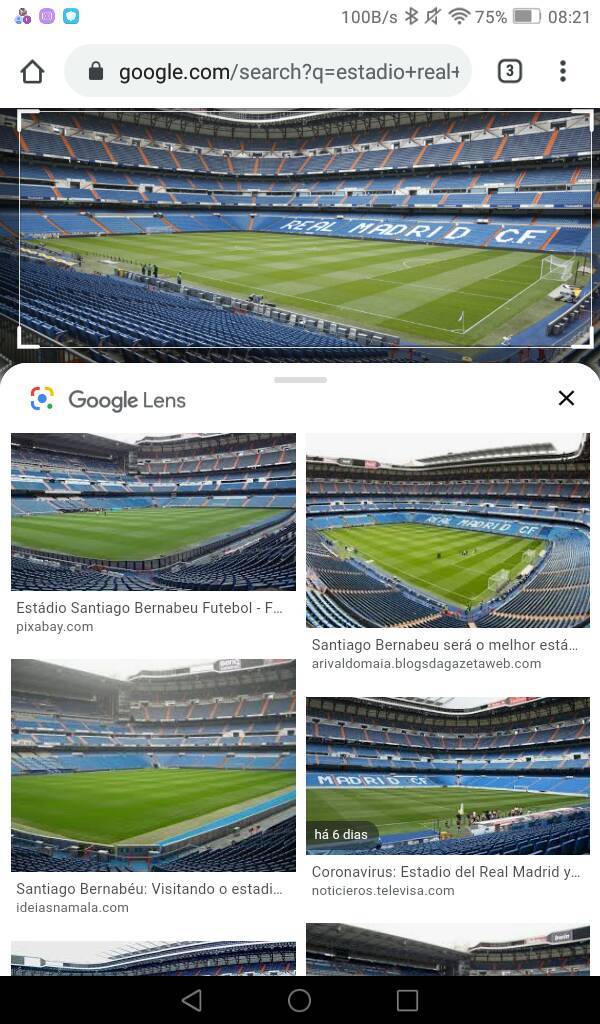600x1024 pixels.
Task: Tap the Lens panel drag handle
Action: pyautogui.click(x=300, y=380)
